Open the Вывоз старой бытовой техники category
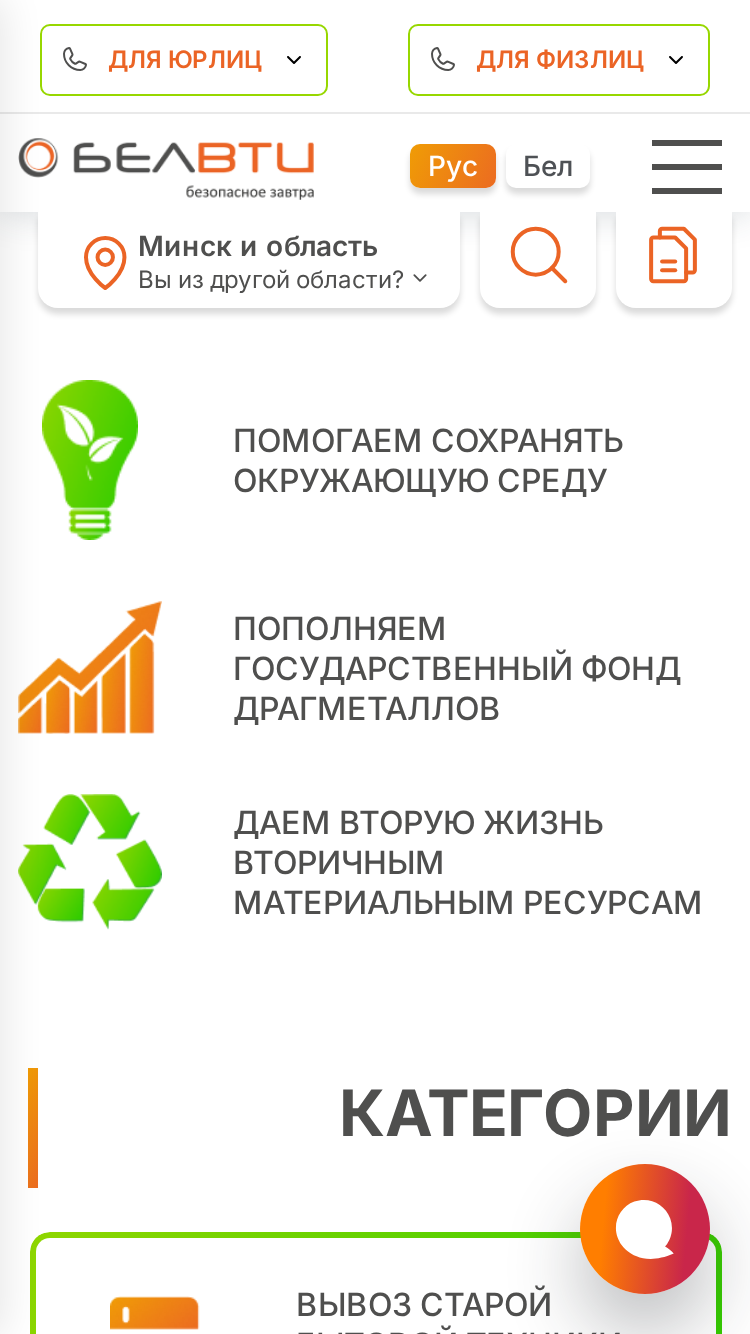The height and width of the screenshot is (1334, 750). (x=376, y=1285)
